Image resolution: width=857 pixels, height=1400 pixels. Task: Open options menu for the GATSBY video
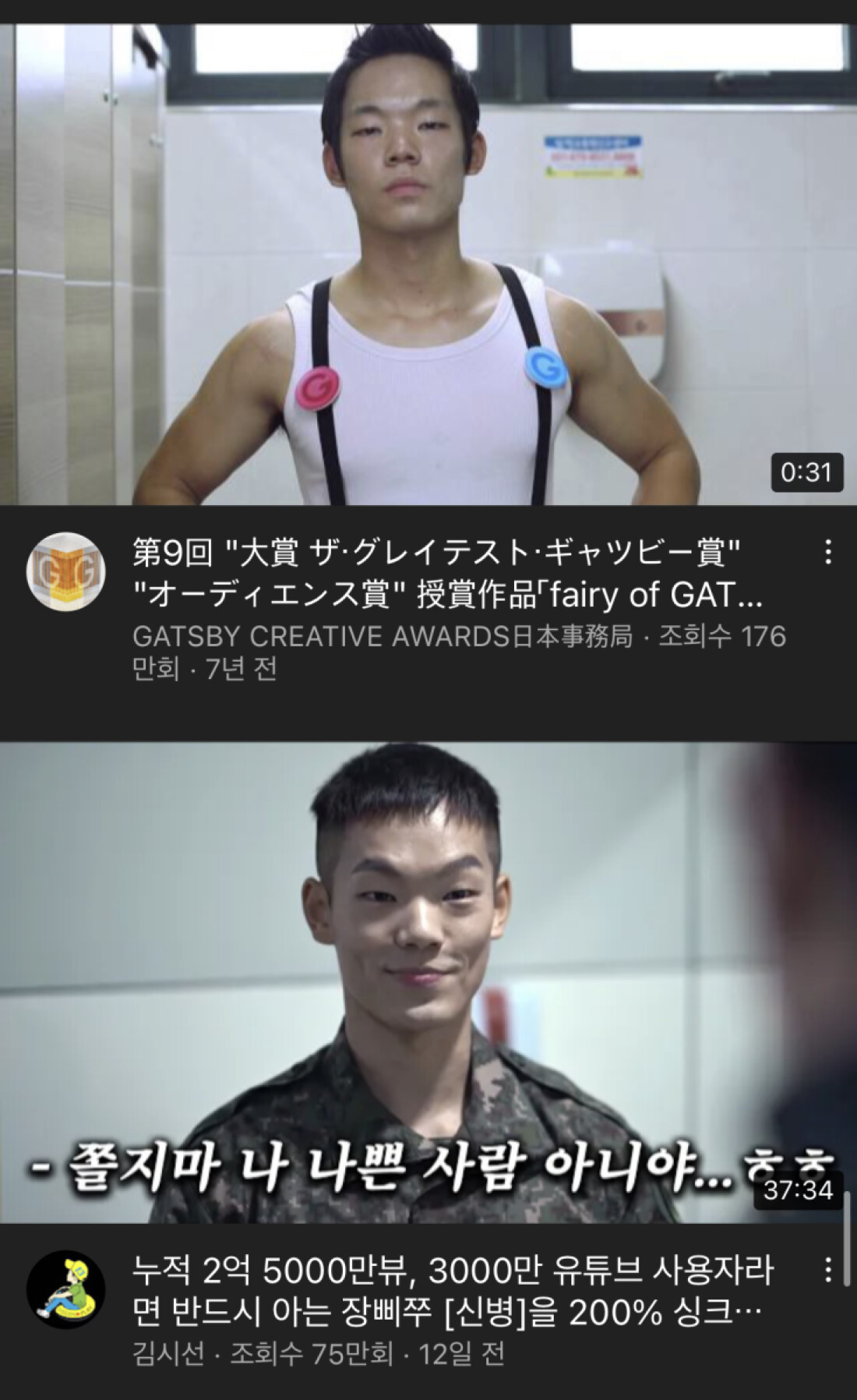(x=827, y=552)
